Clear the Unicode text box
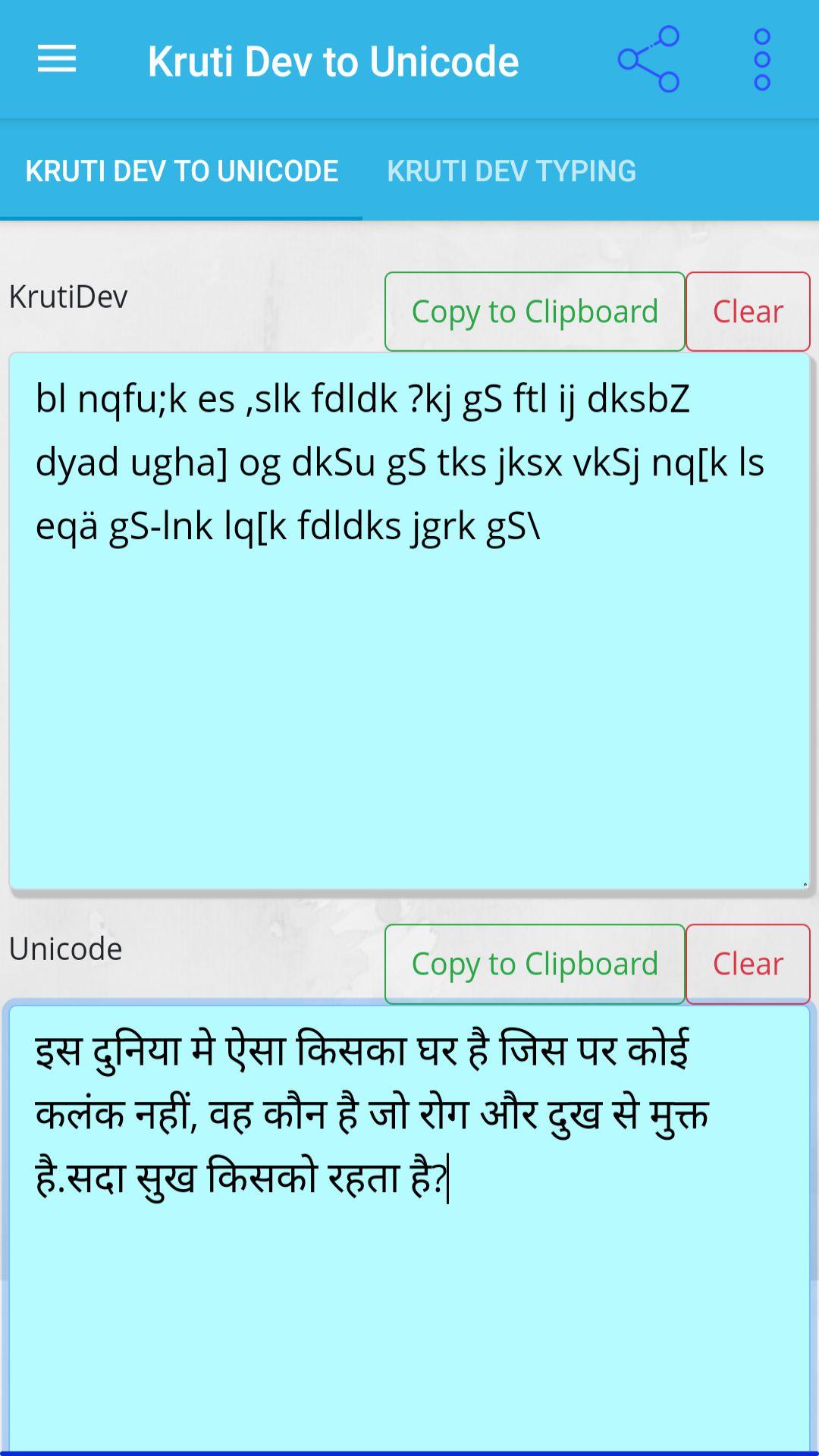Viewport: 819px width, 1456px height. pos(748,964)
